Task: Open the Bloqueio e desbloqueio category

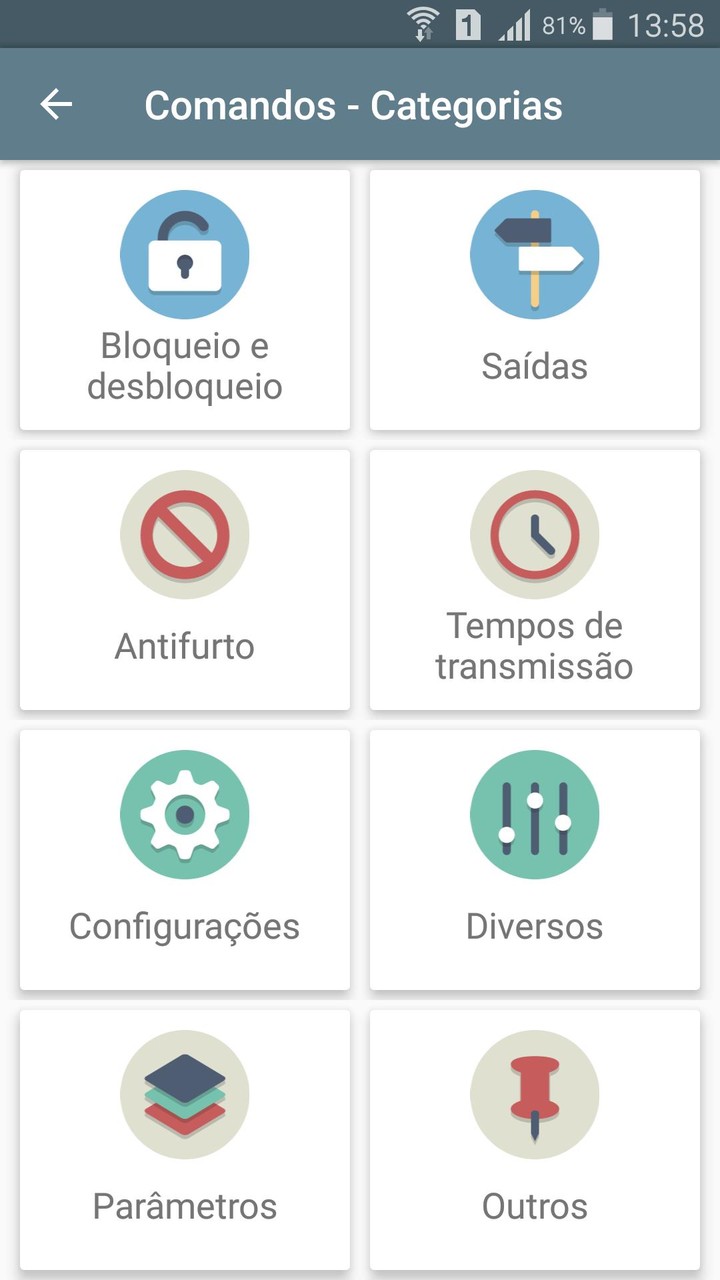Action: click(x=185, y=300)
